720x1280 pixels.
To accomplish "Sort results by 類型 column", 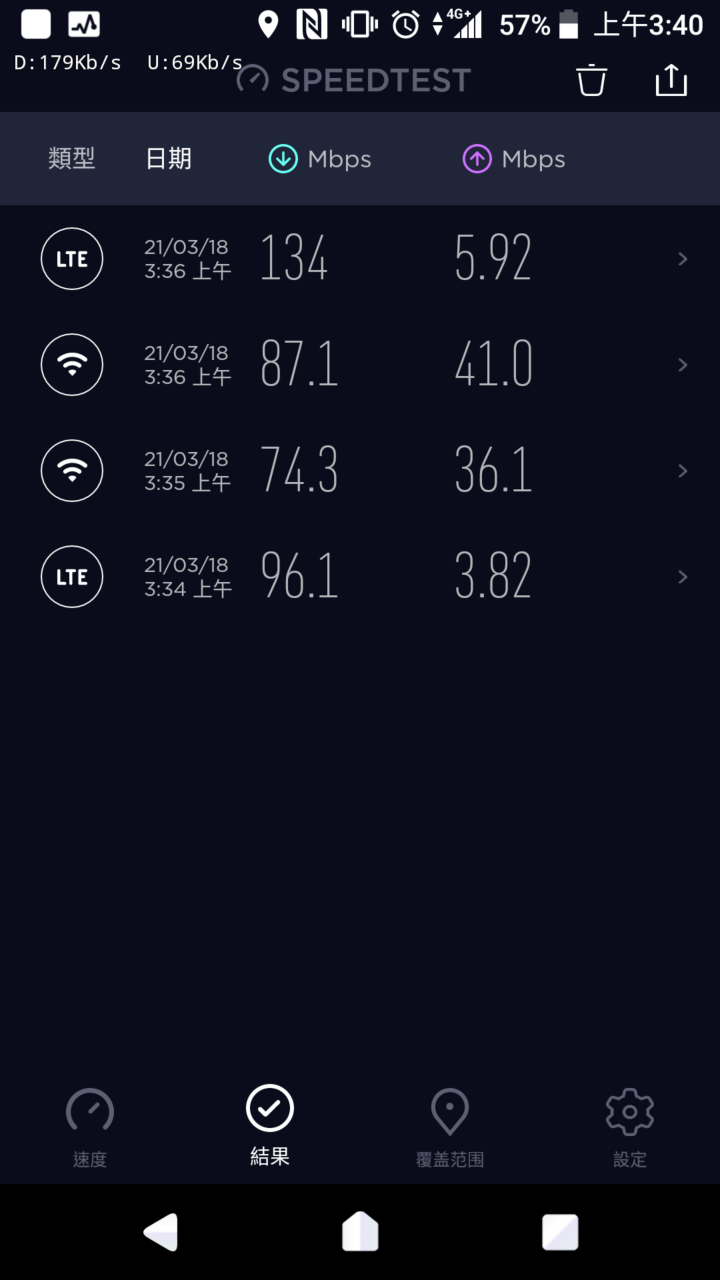I will (72, 159).
